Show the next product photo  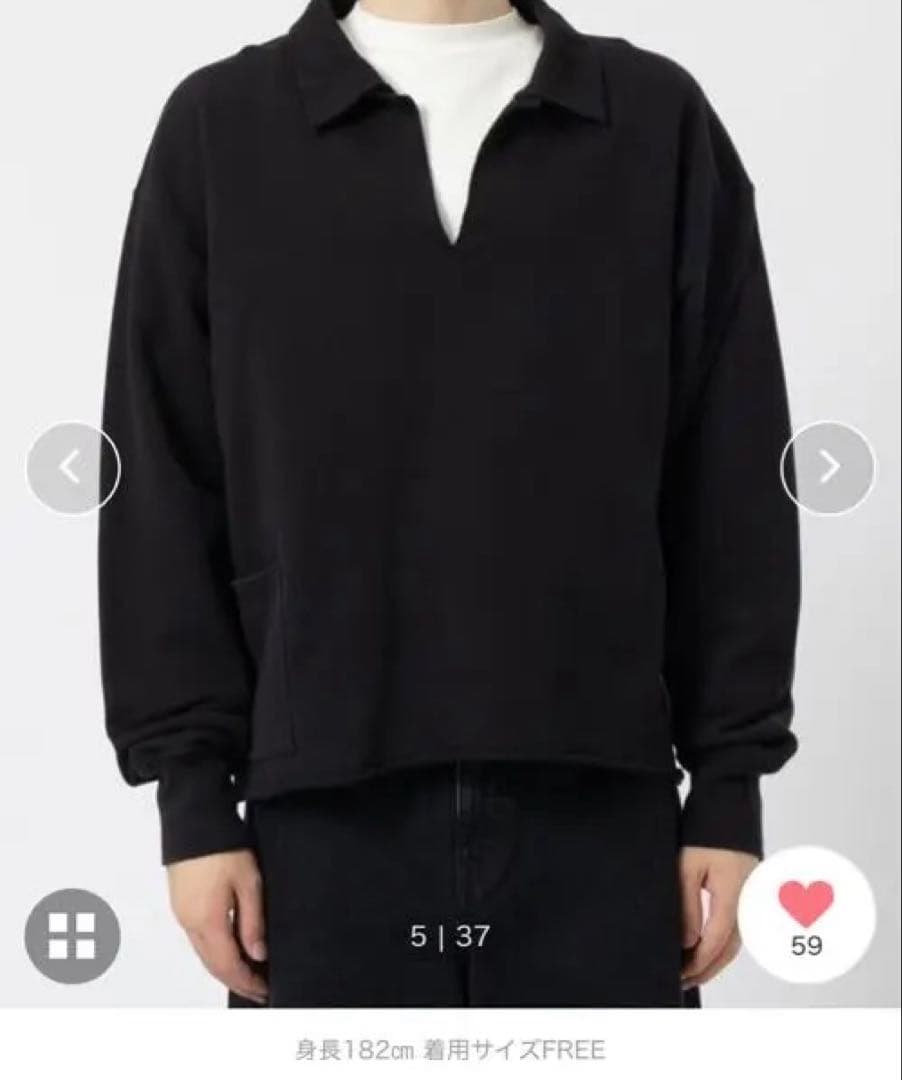tap(828, 468)
